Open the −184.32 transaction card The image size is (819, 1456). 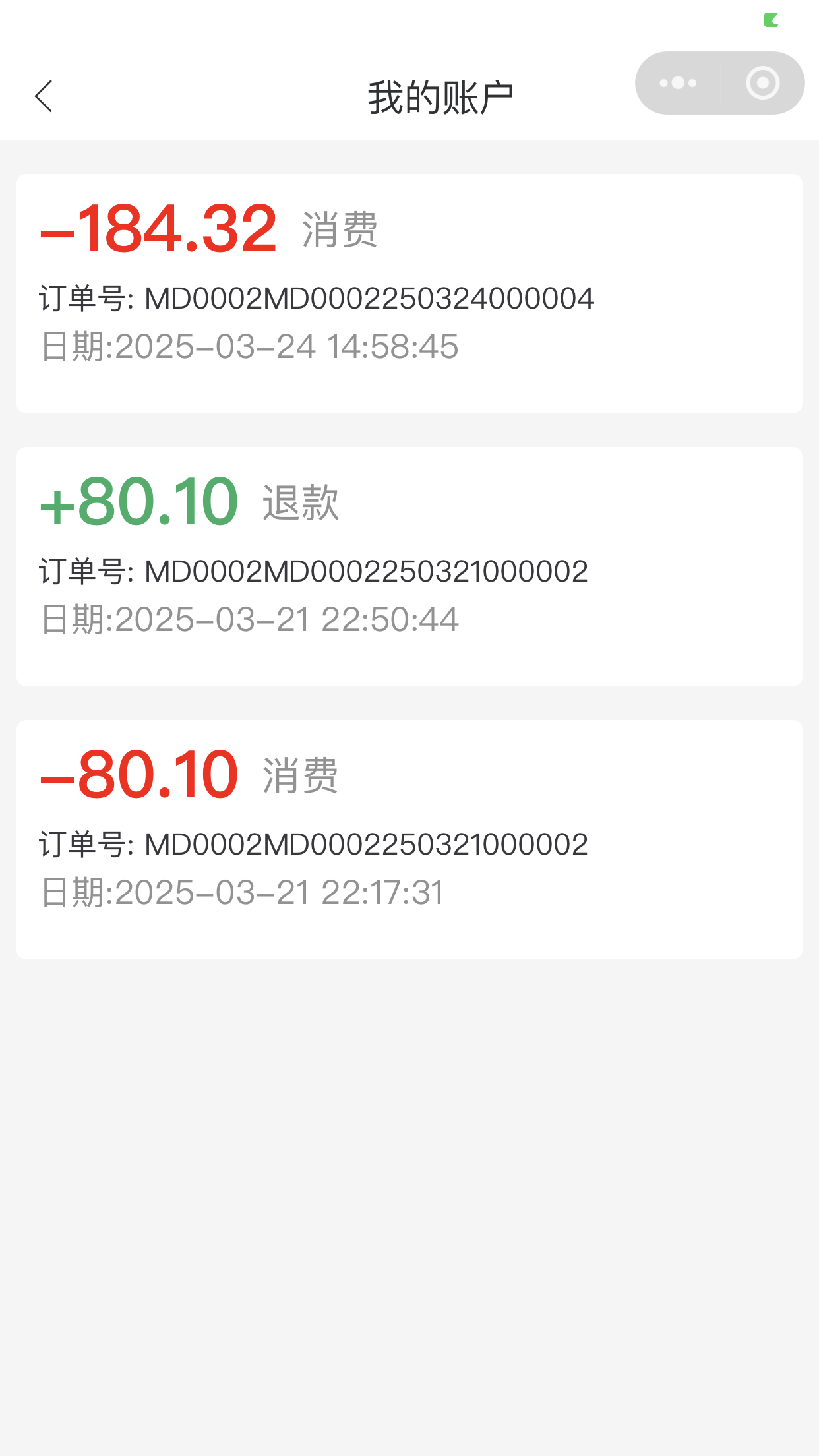coord(409,292)
